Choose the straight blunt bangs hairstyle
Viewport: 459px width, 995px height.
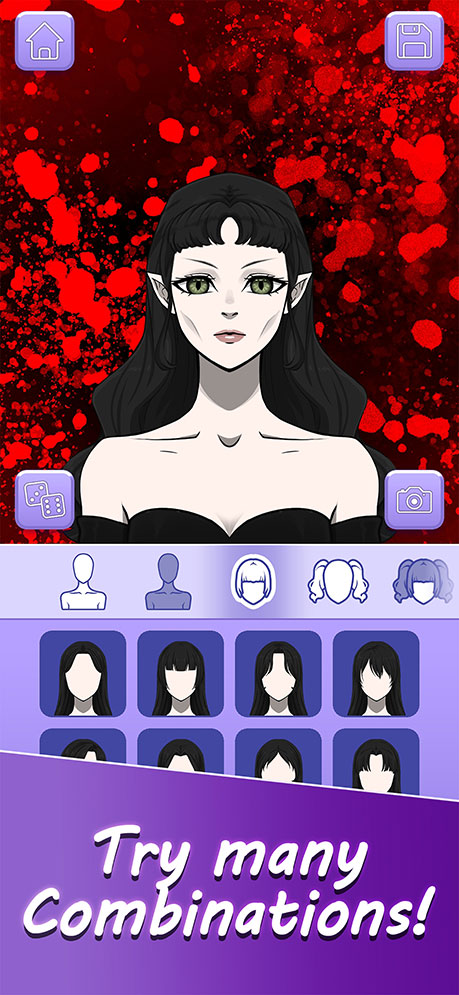click(180, 673)
